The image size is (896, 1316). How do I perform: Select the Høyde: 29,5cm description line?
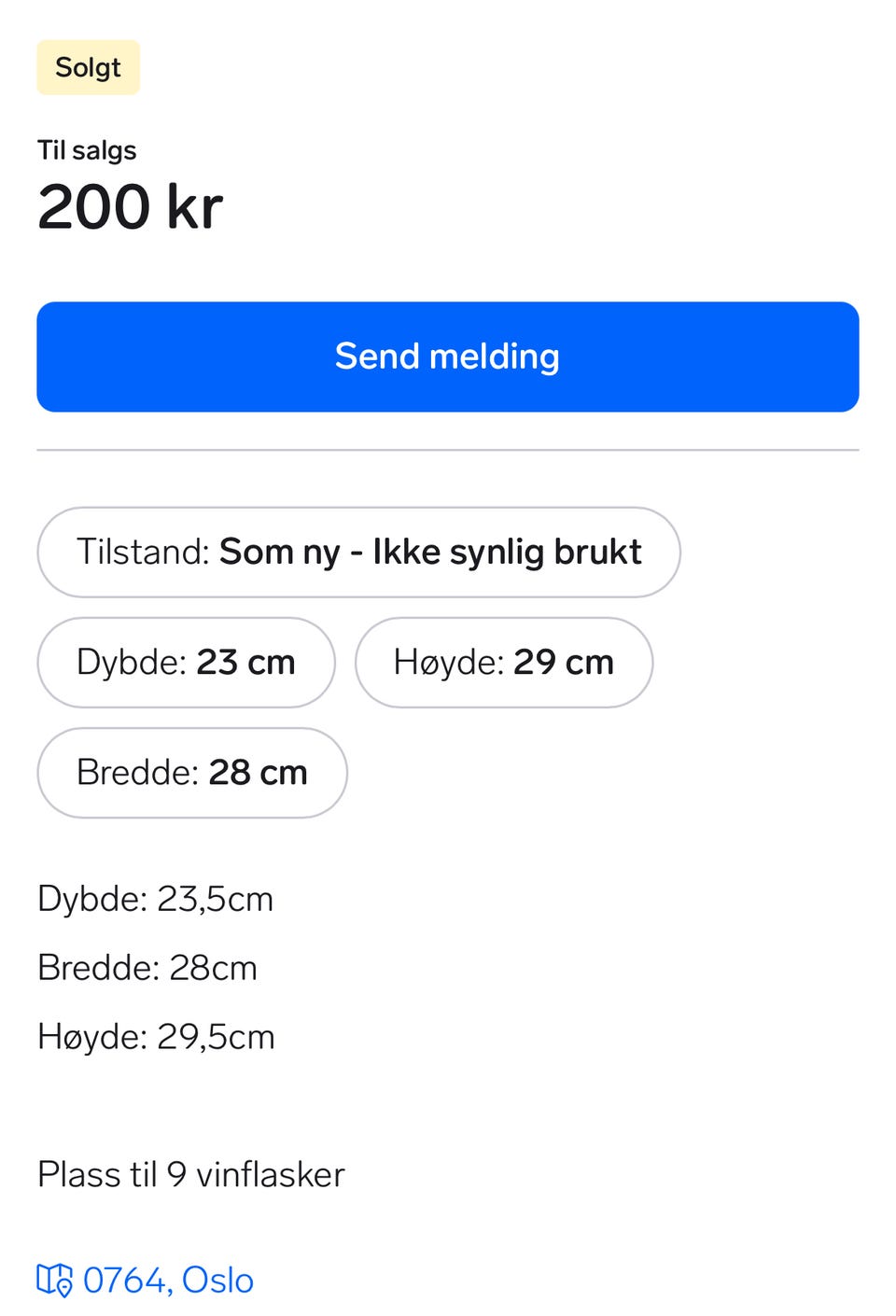156,1036
